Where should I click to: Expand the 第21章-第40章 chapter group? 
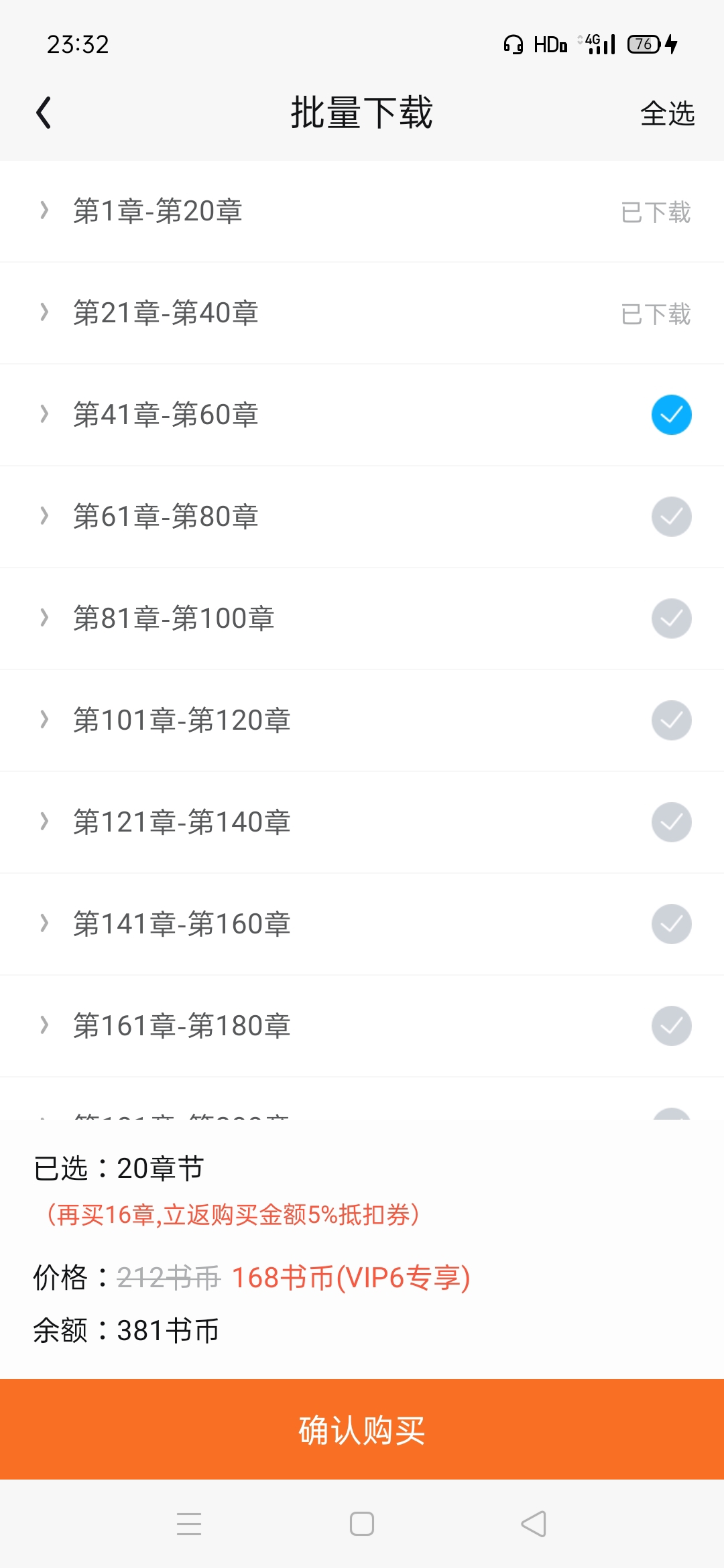(x=44, y=312)
